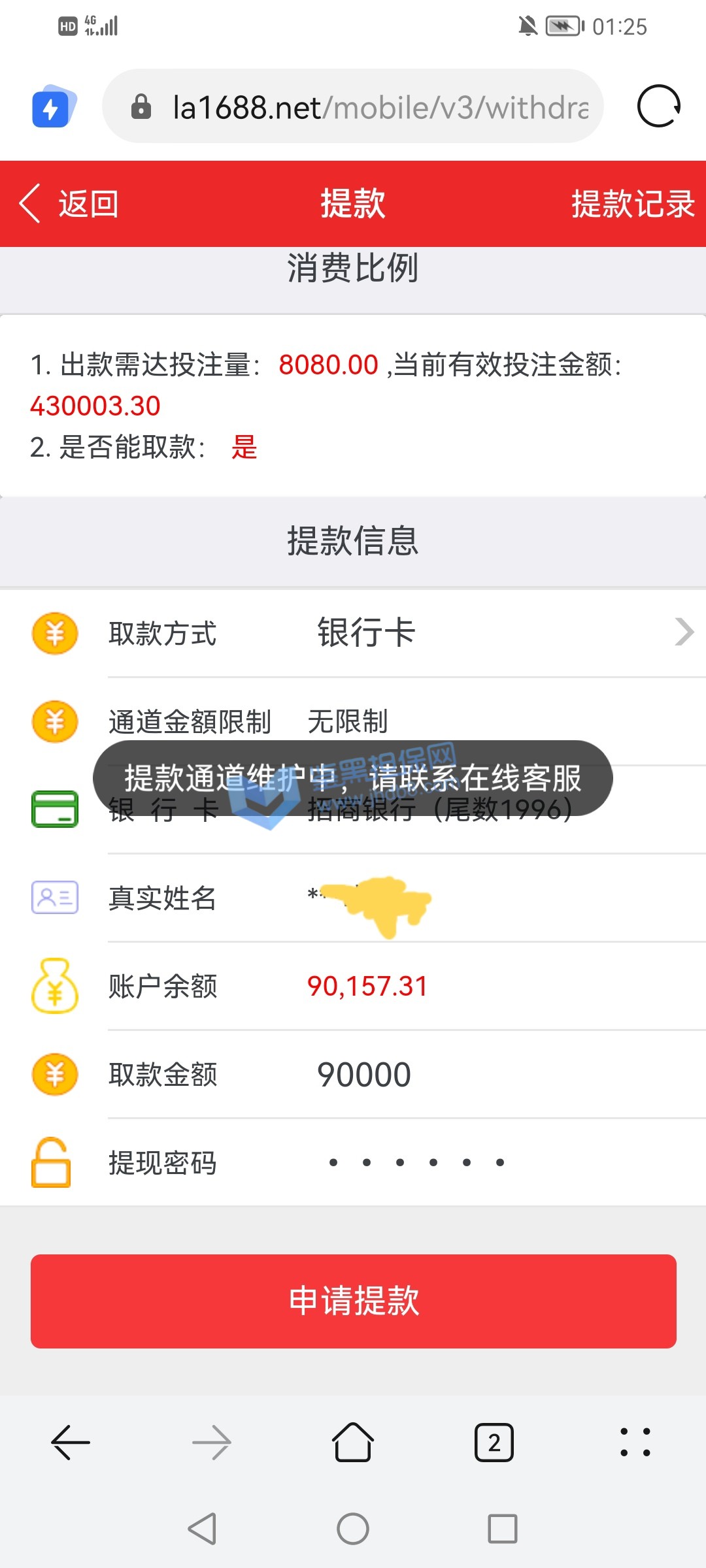Image resolution: width=706 pixels, height=1568 pixels.
Task: Tap the browser back arrow
Action: 71,1442
